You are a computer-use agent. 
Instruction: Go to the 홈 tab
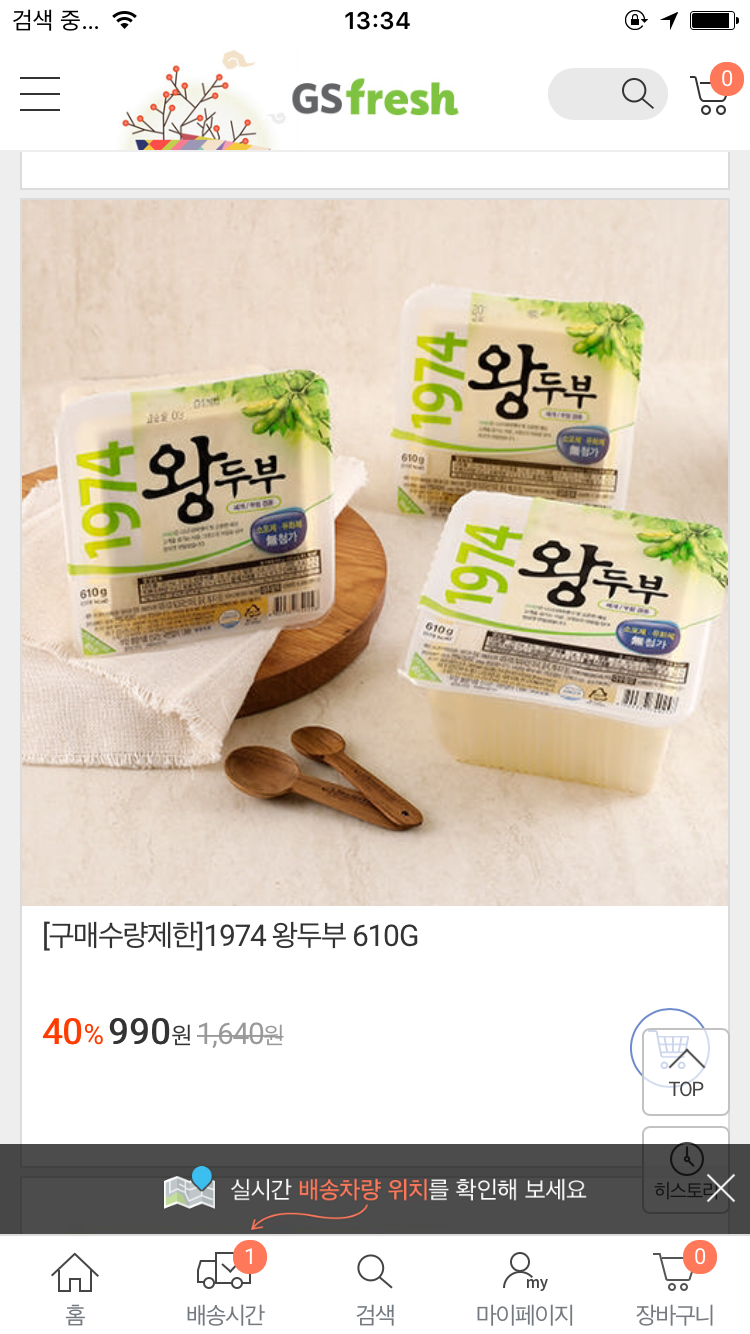(75, 1288)
